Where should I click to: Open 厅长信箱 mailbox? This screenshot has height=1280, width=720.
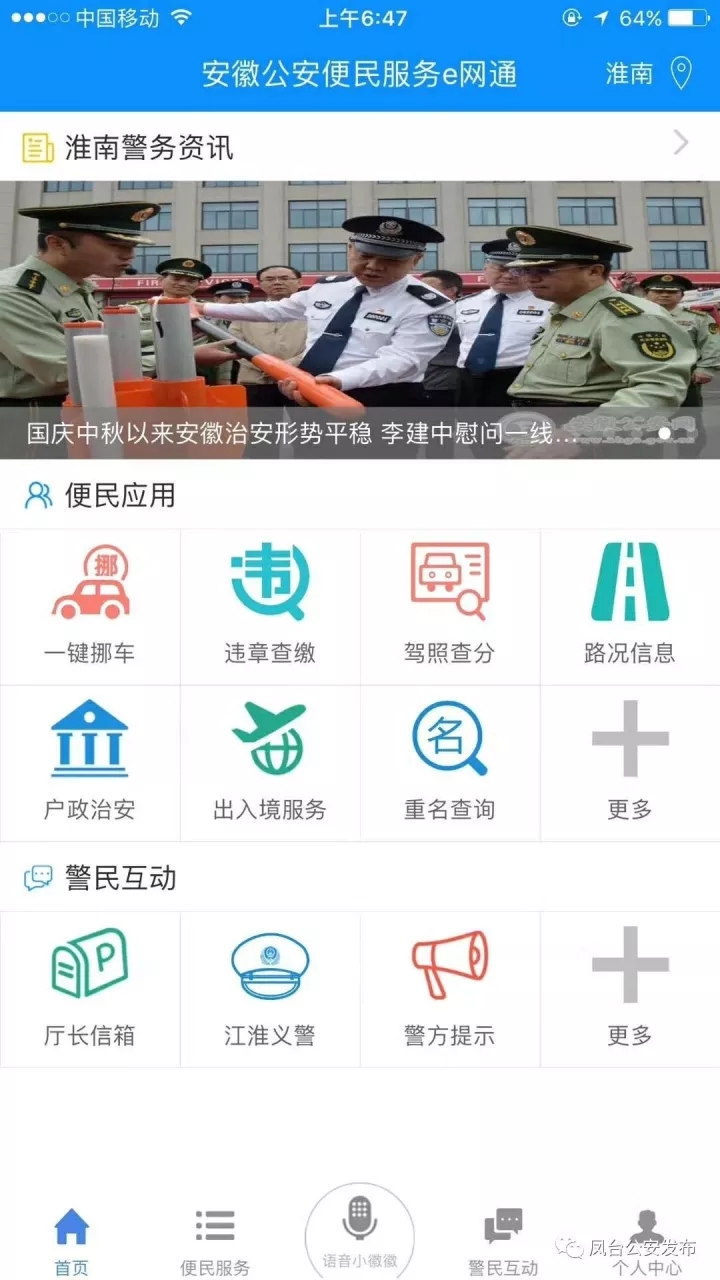tap(90, 989)
